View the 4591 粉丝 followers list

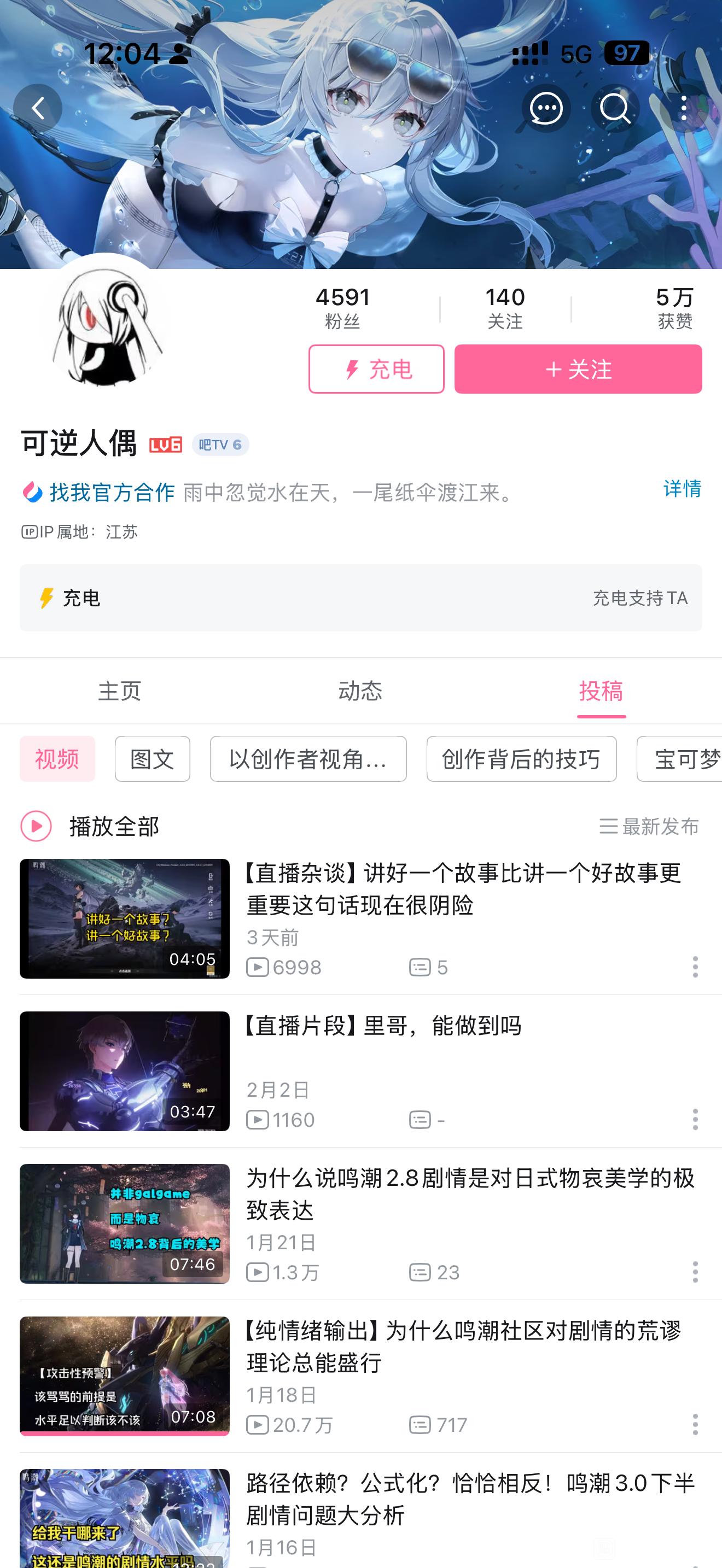(343, 308)
